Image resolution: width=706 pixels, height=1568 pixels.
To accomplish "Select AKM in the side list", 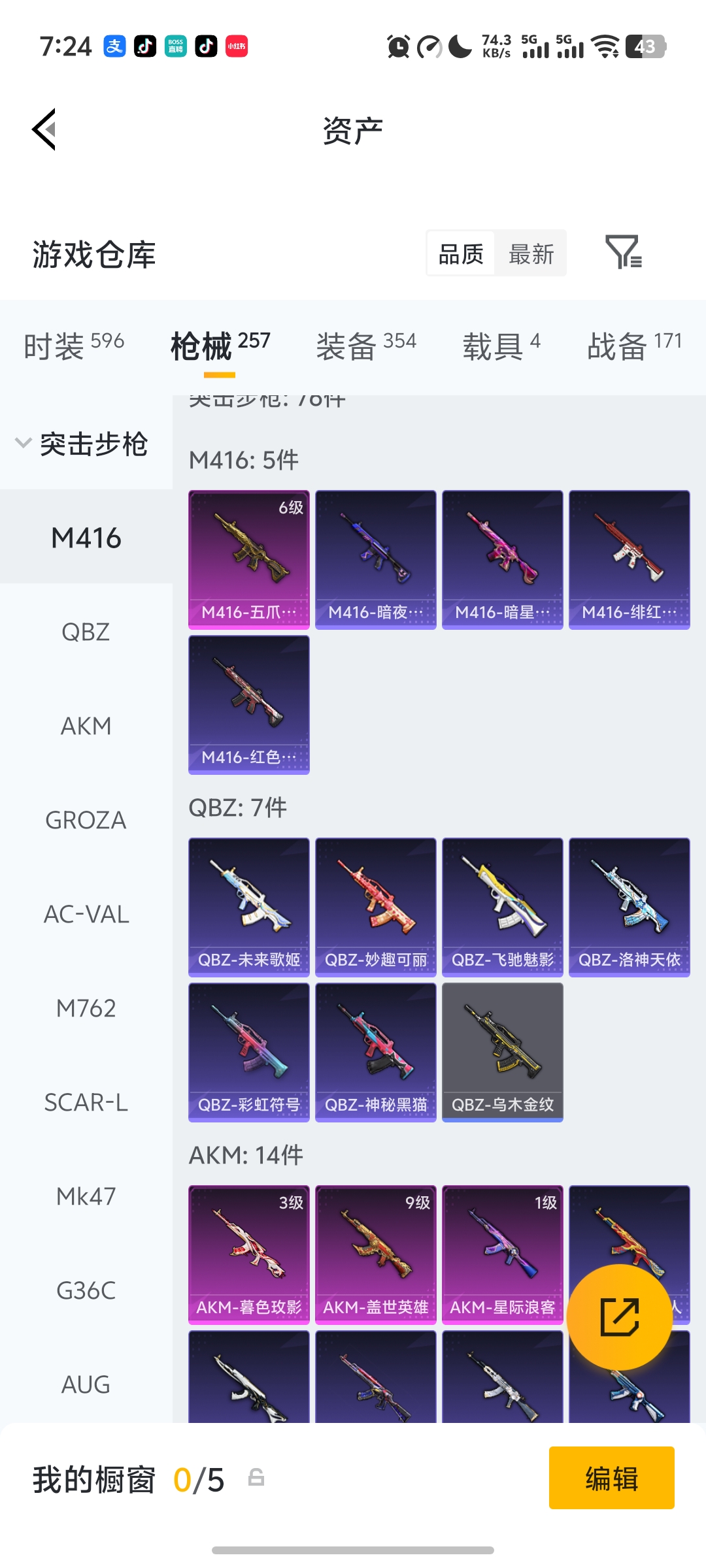I will [x=86, y=726].
